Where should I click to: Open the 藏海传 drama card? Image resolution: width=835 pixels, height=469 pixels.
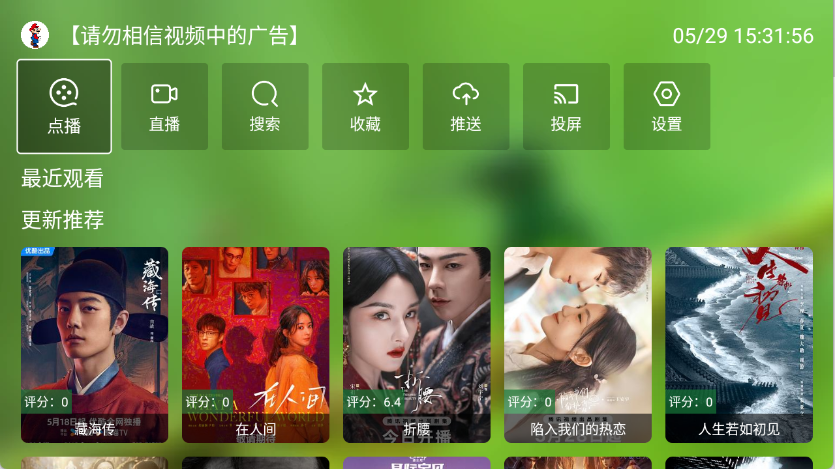point(95,344)
